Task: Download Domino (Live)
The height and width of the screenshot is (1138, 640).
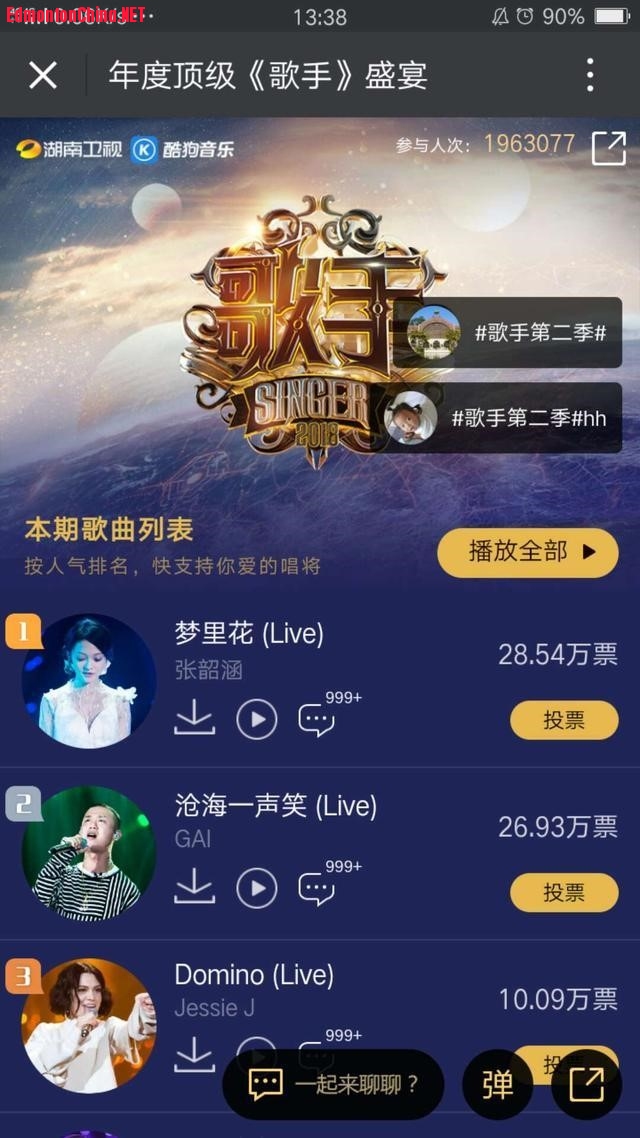Action: click(x=194, y=1052)
